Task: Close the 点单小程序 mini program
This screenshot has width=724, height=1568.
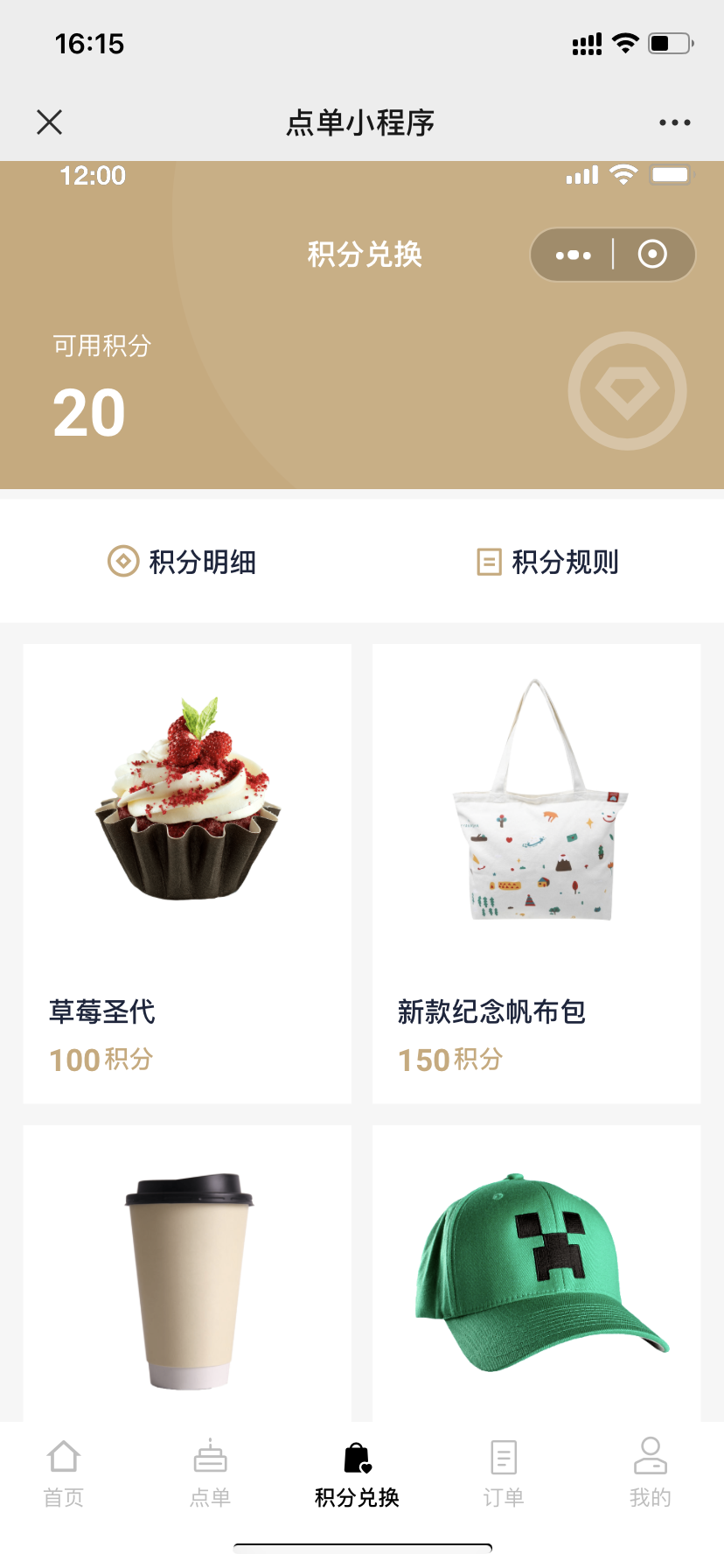Action: point(50,122)
